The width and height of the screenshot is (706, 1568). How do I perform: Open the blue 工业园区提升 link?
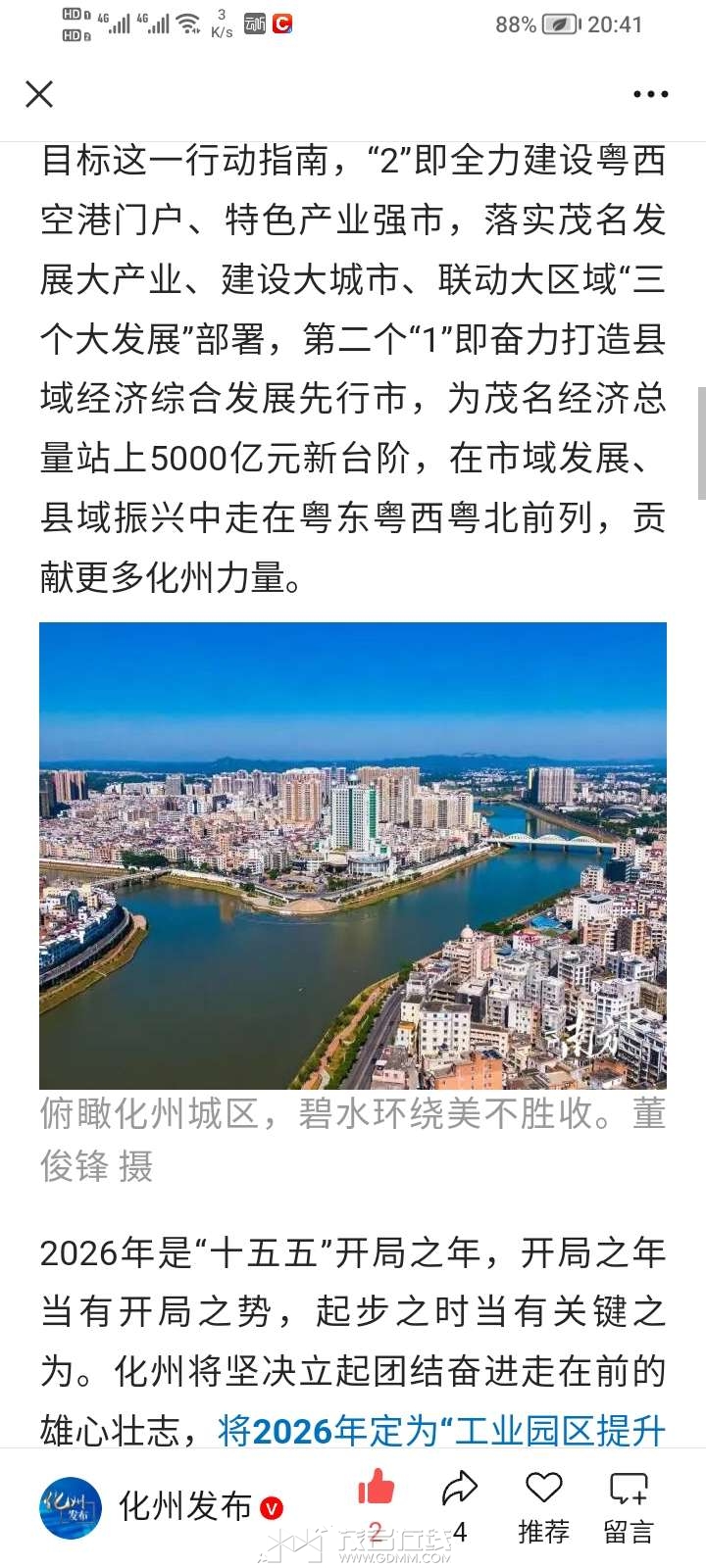441,1431
